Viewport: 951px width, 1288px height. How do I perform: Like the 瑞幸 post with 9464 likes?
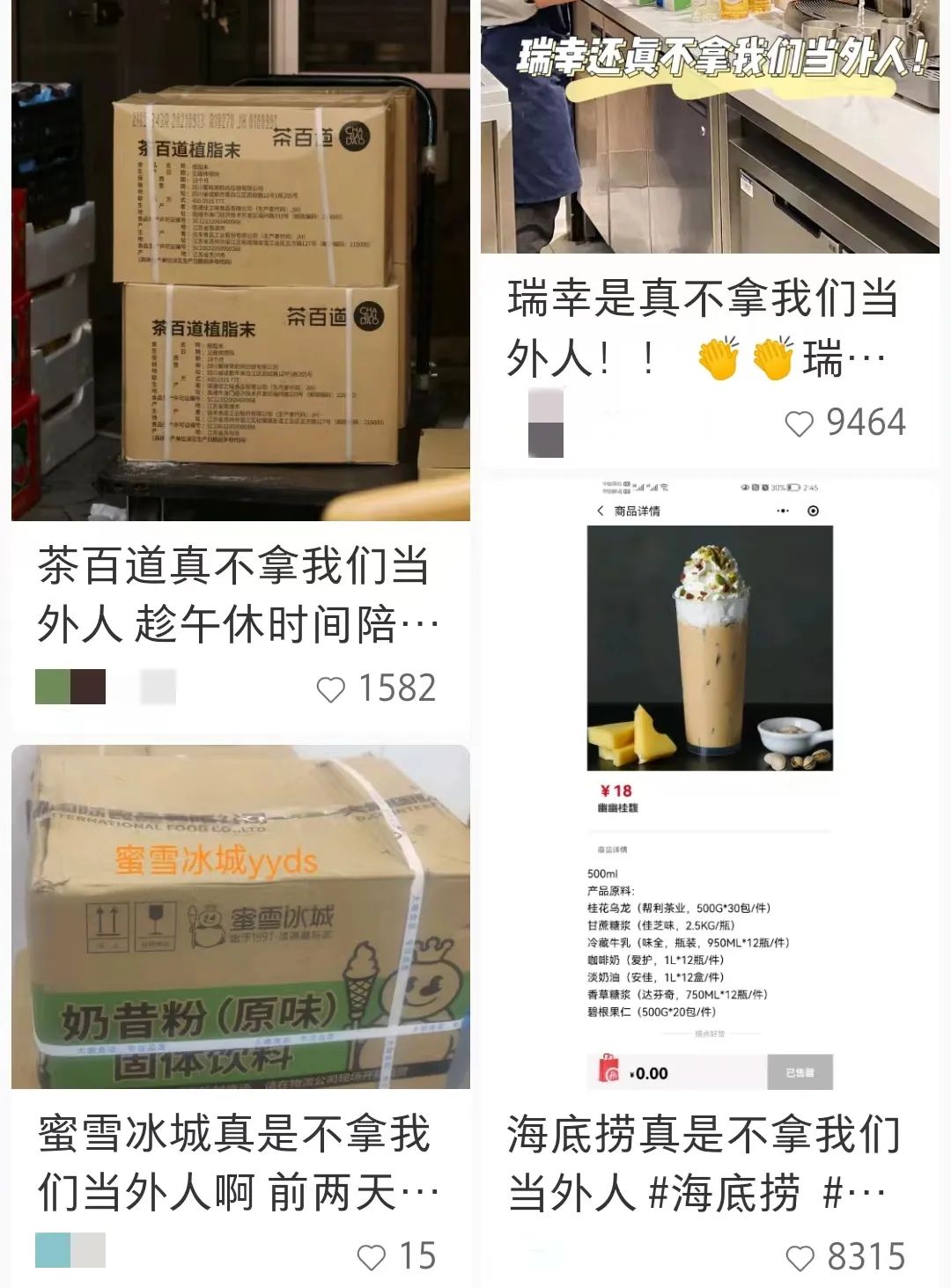tap(800, 424)
